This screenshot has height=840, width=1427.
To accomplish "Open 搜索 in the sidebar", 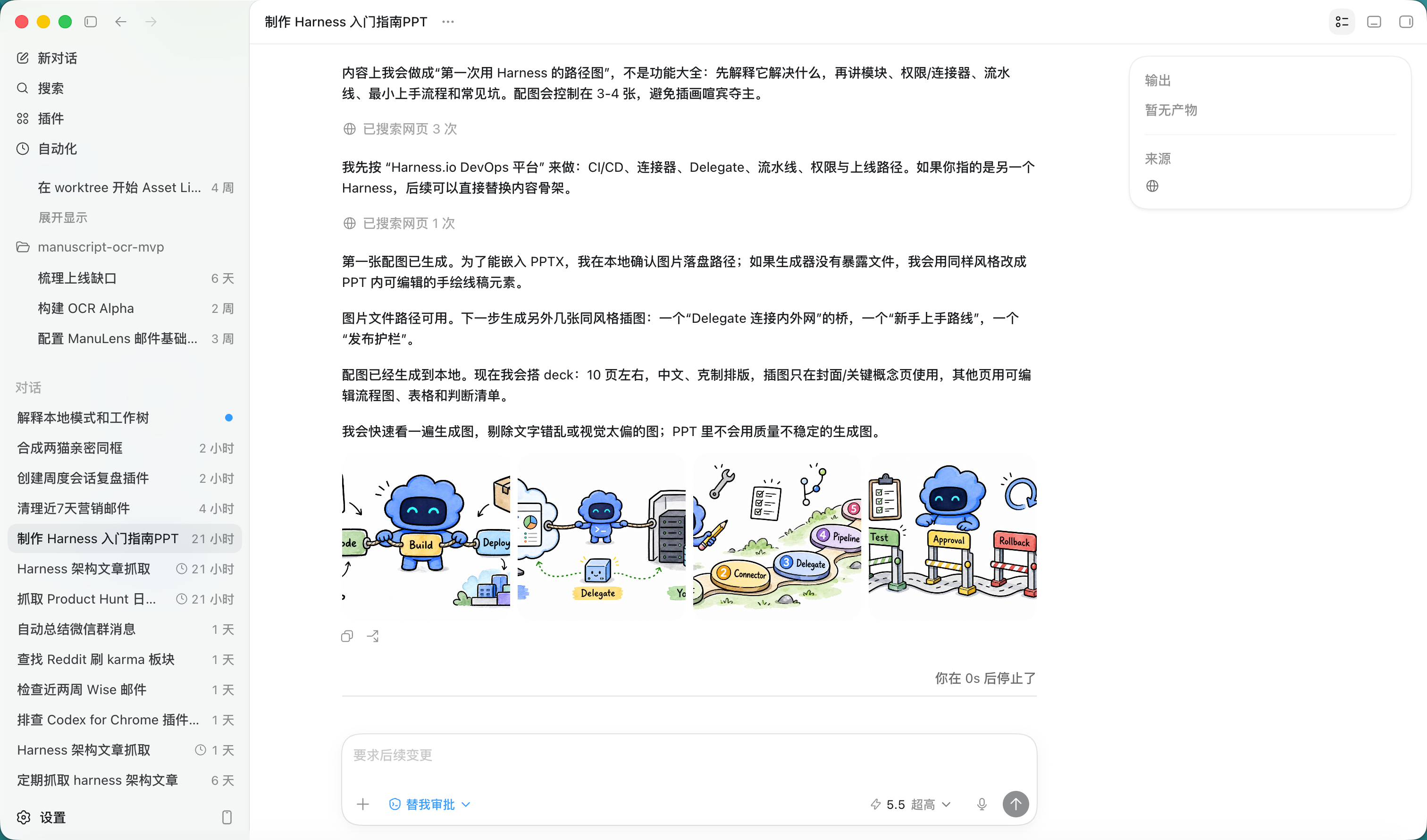I will [x=40, y=88].
